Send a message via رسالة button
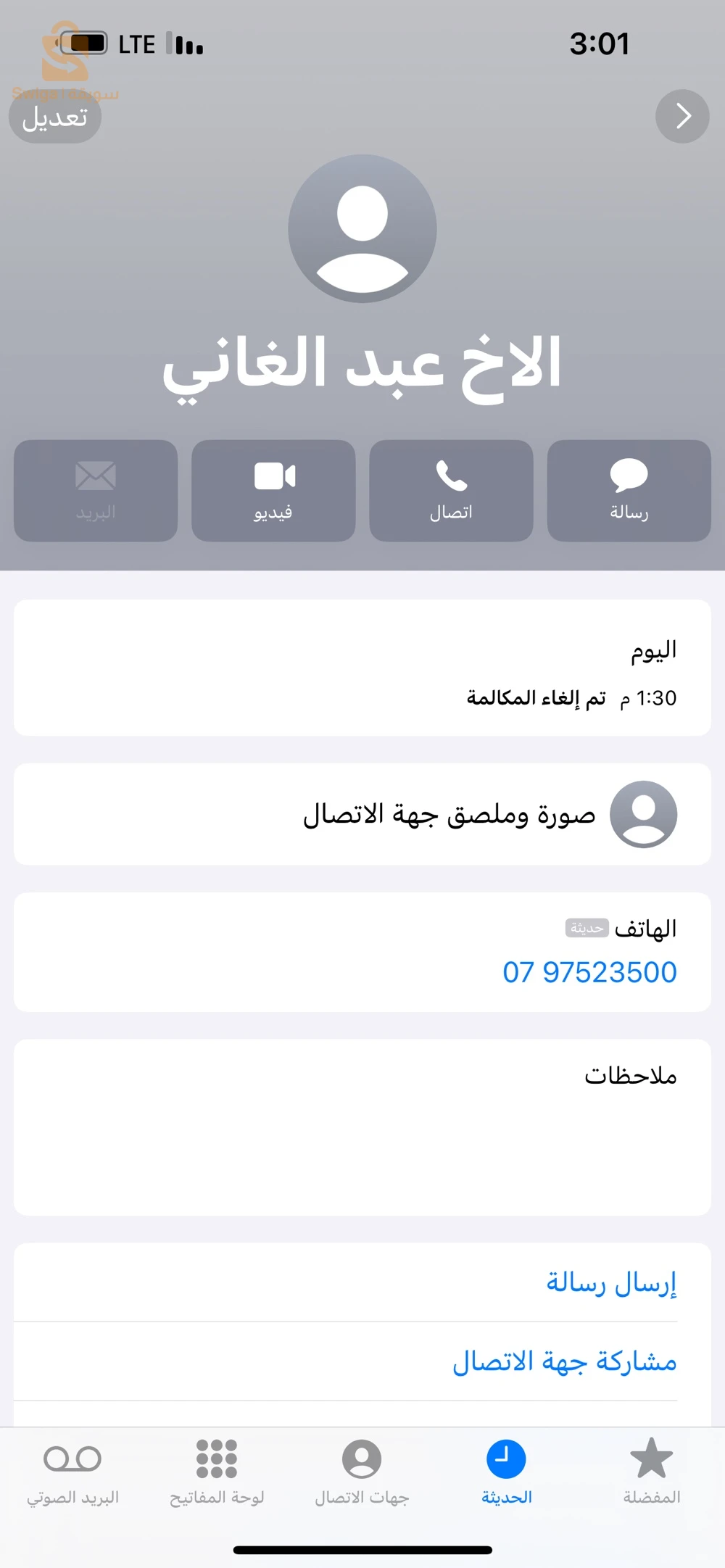This screenshot has width=725, height=1568. (x=629, y=490)
